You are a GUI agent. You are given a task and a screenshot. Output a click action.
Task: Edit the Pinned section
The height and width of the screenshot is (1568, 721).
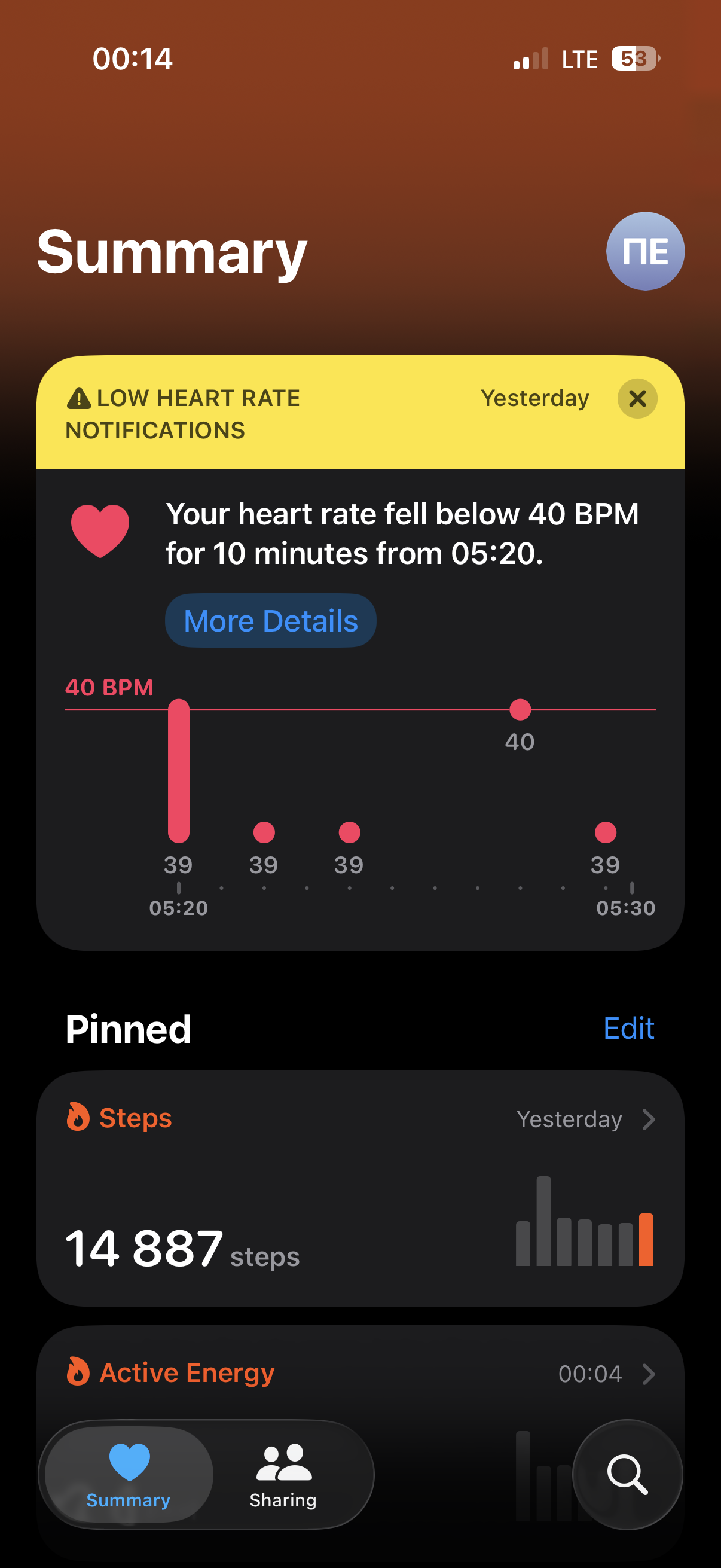tap(628, 1028)
